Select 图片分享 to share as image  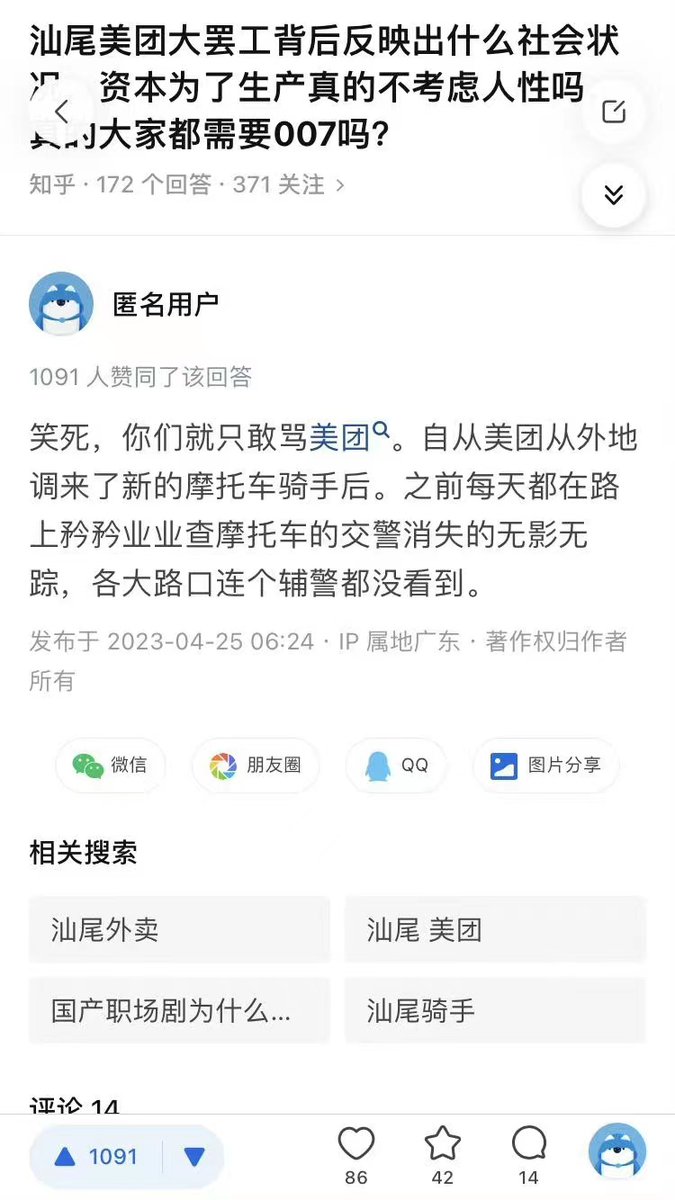[545, 765]
